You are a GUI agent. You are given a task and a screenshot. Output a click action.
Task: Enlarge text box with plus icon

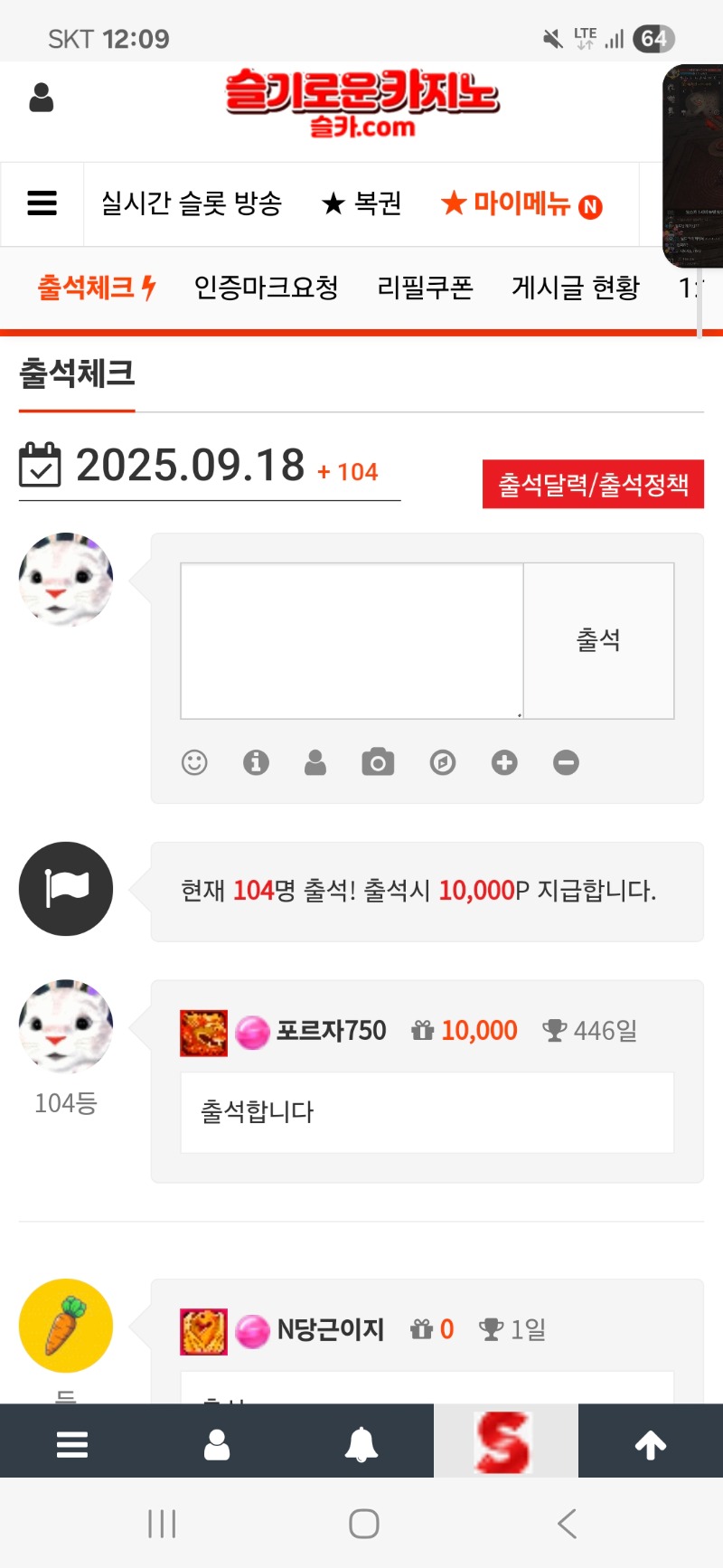click(x=504, y=762)
